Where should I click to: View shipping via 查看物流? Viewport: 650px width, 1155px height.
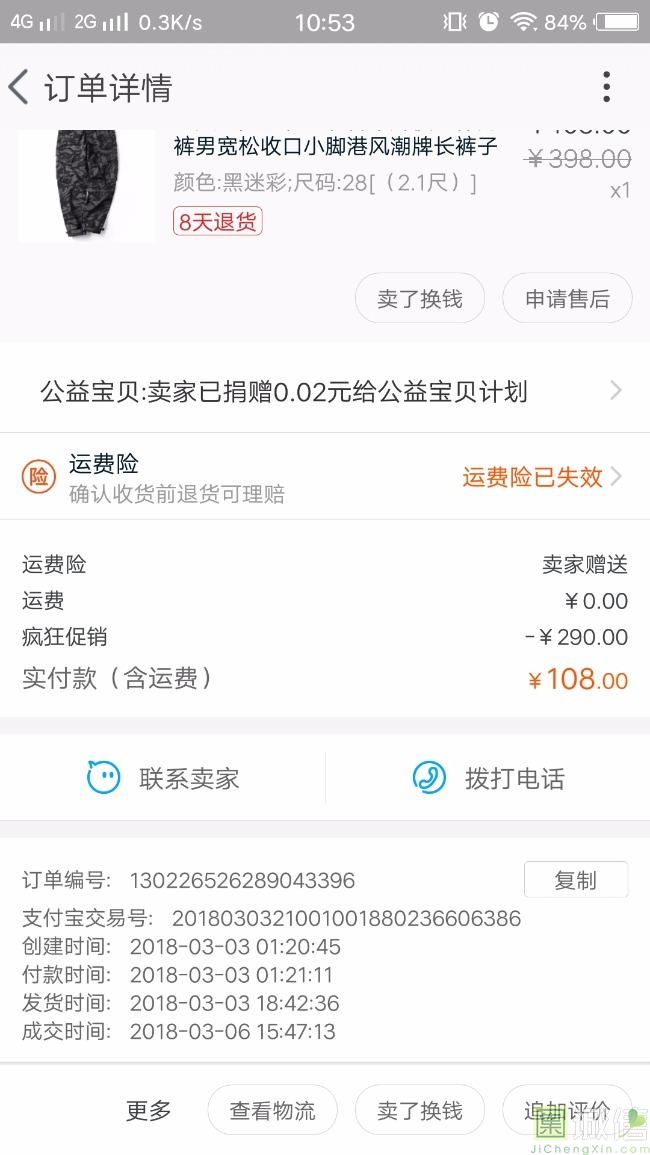[x=272, y=1110]
